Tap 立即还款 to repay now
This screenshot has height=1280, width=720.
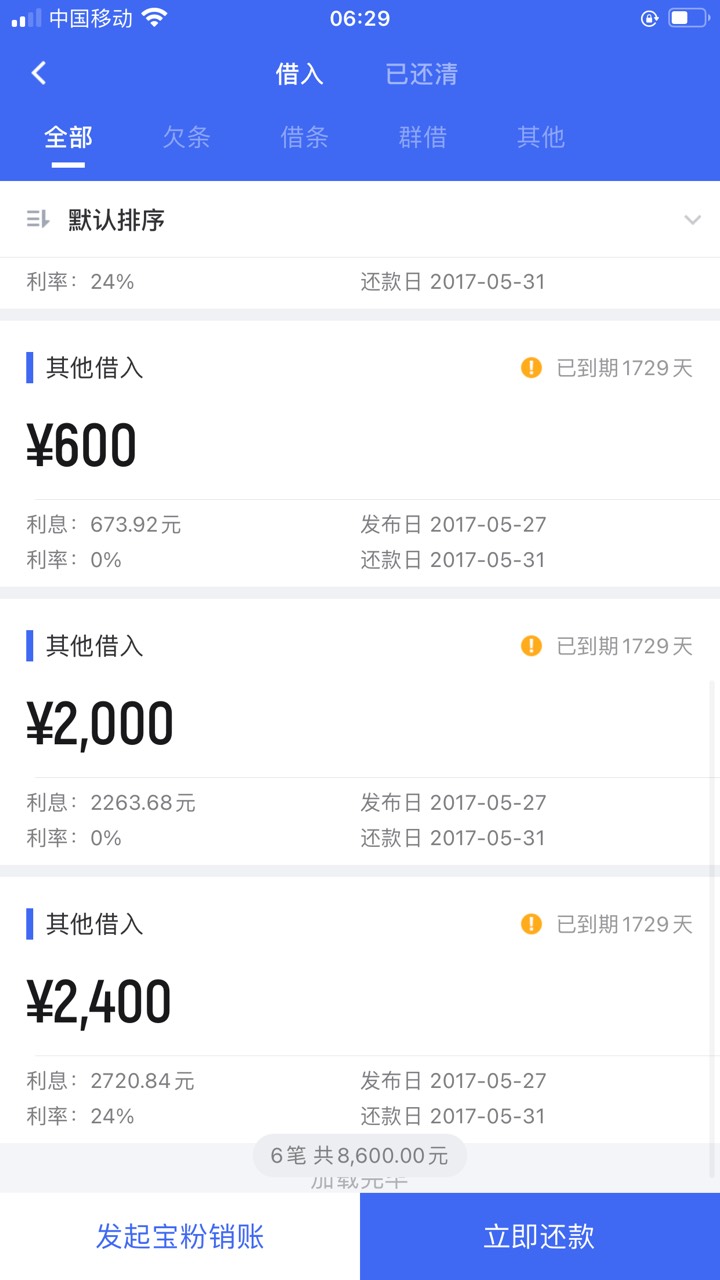pyautogui.click(x=540, y=1236)
